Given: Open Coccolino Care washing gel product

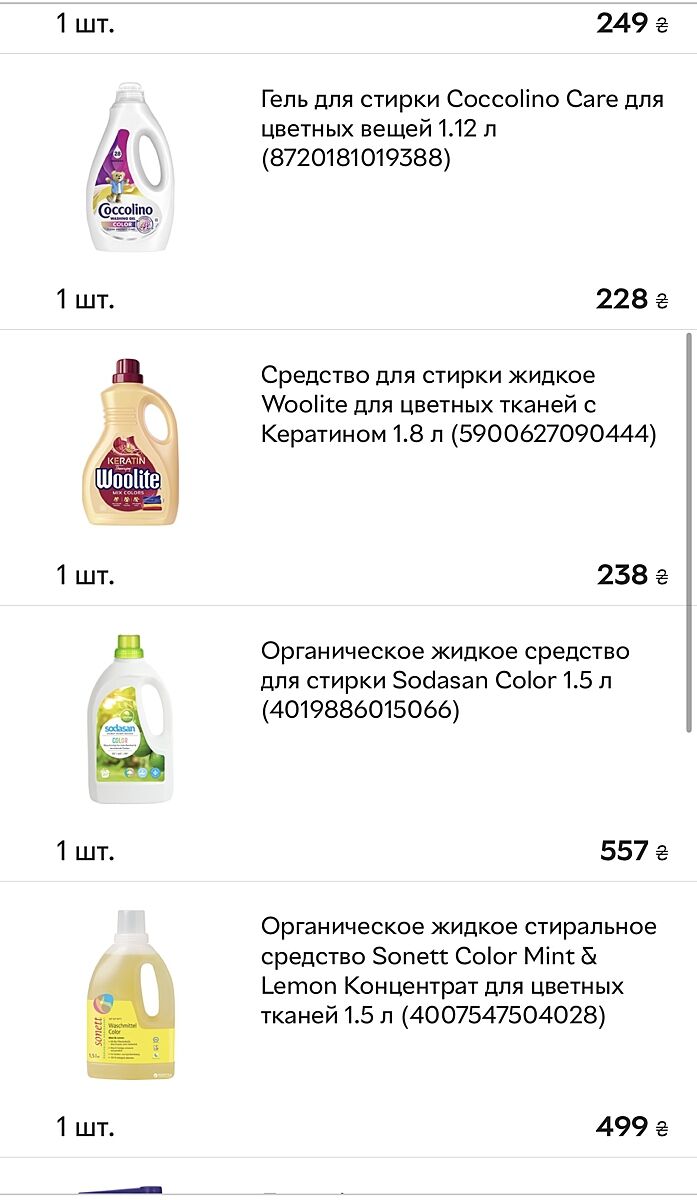Looking at the screenshot, I should tap(461, 129).
